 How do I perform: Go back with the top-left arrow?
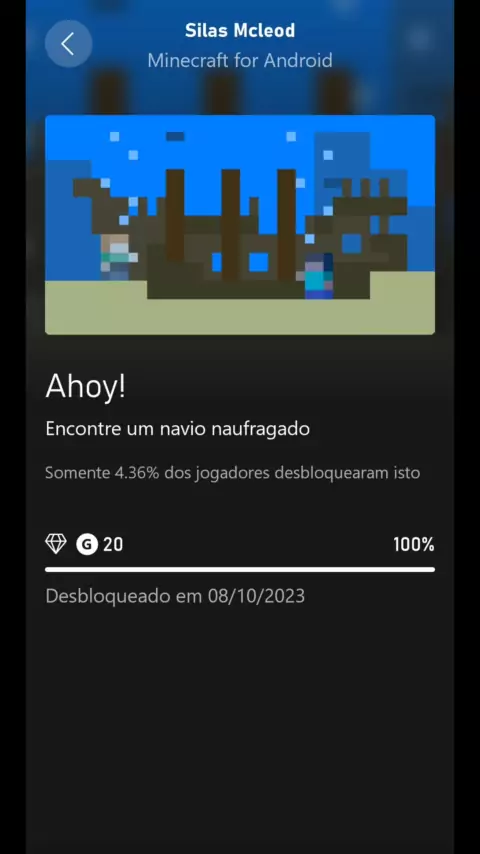[x=68, y=44]
